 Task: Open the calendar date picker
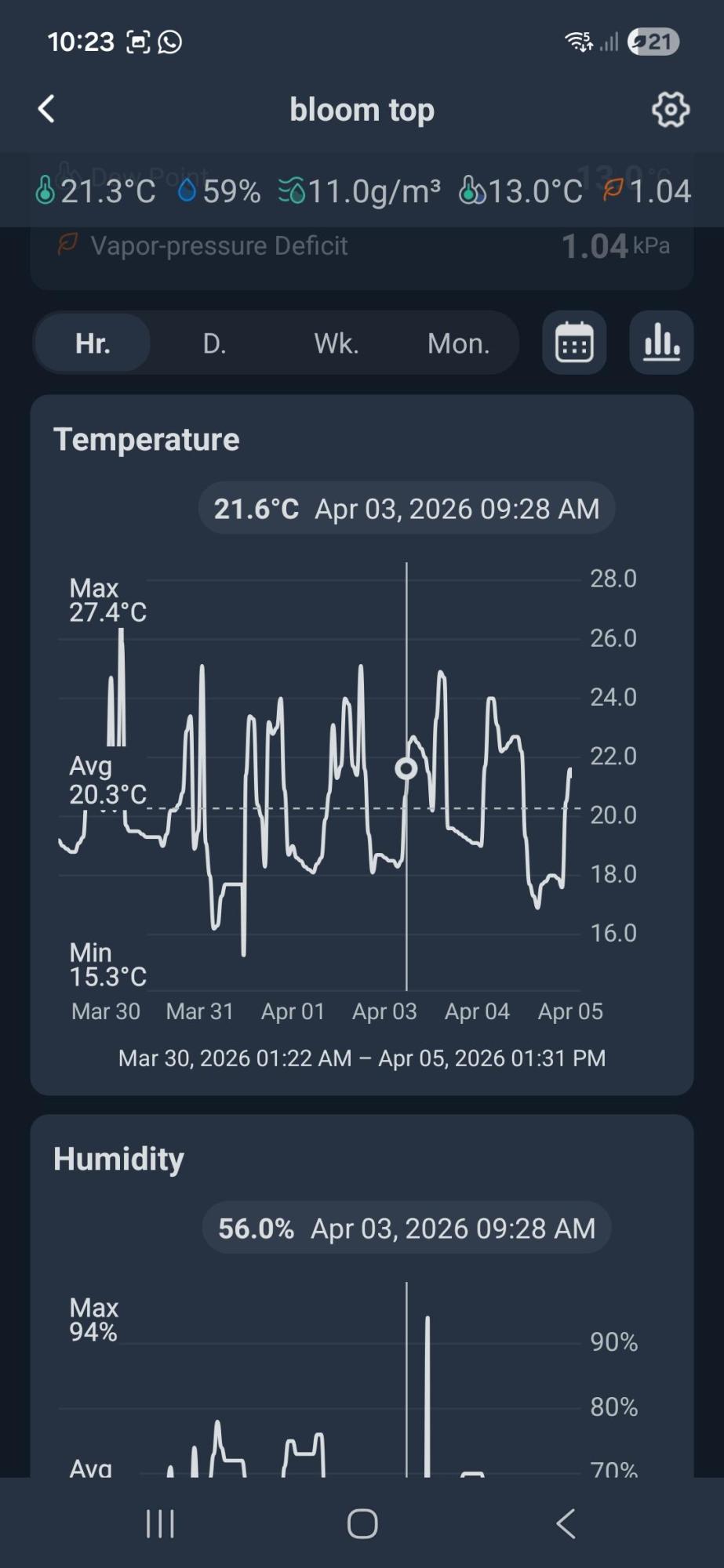pos(574,343)
